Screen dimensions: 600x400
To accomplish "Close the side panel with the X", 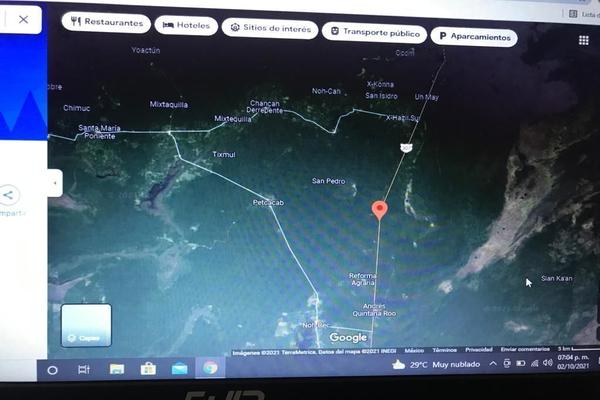I will (x=23, y=19).
